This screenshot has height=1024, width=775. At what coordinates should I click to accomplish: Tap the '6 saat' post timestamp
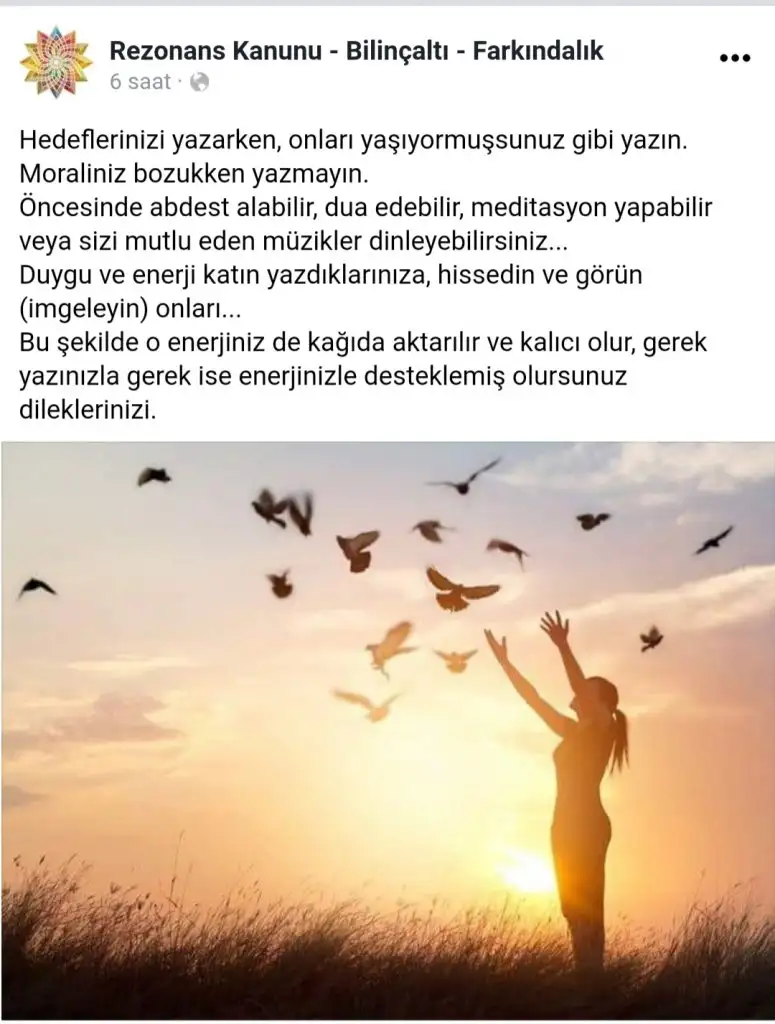pyautogui.click(x=140, y=83)
